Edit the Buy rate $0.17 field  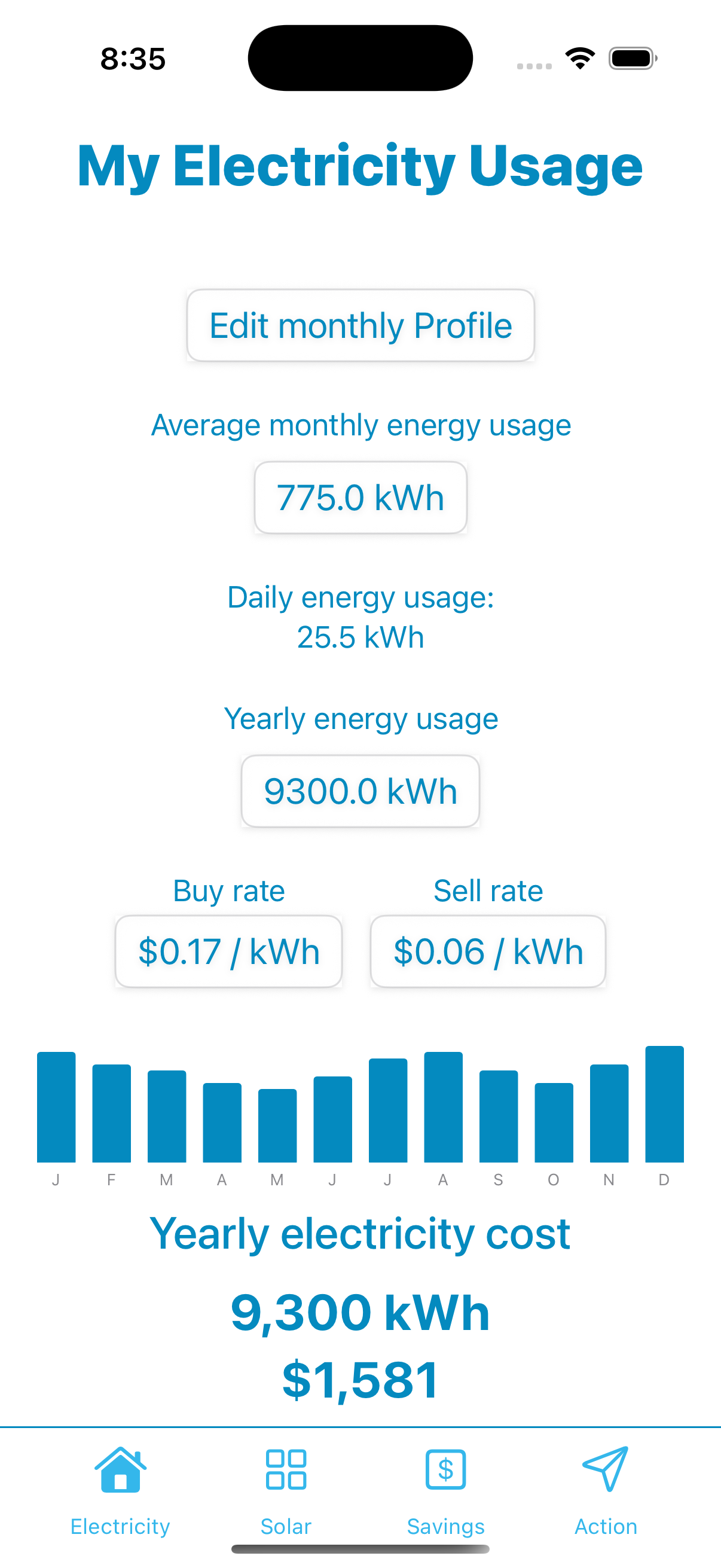coord(228,951)
